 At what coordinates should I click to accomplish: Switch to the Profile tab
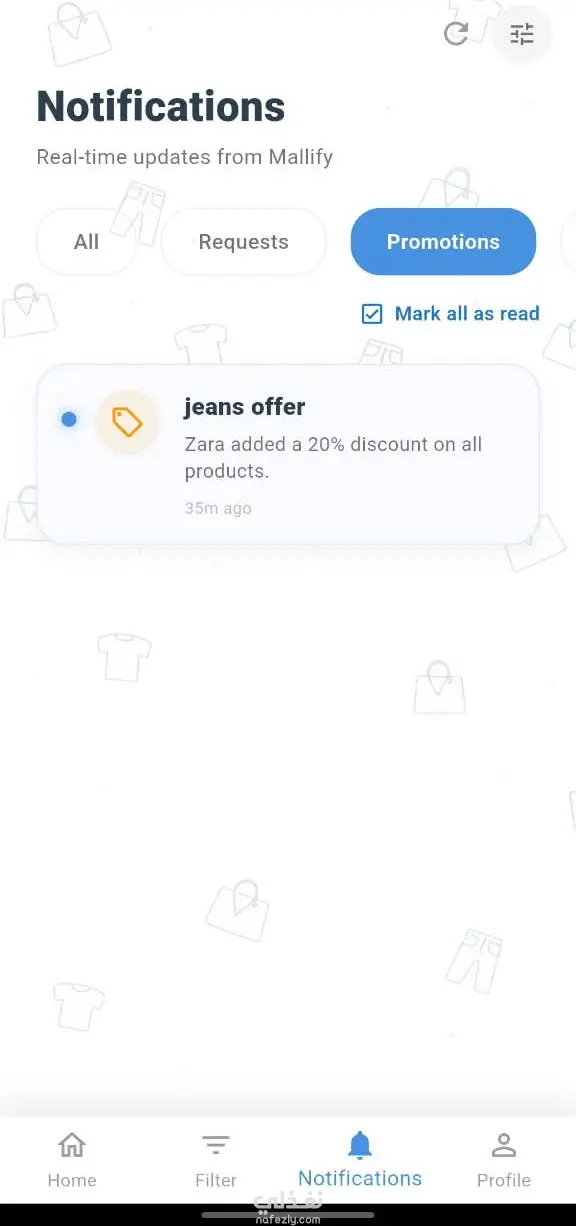(x=504, y=1160)
